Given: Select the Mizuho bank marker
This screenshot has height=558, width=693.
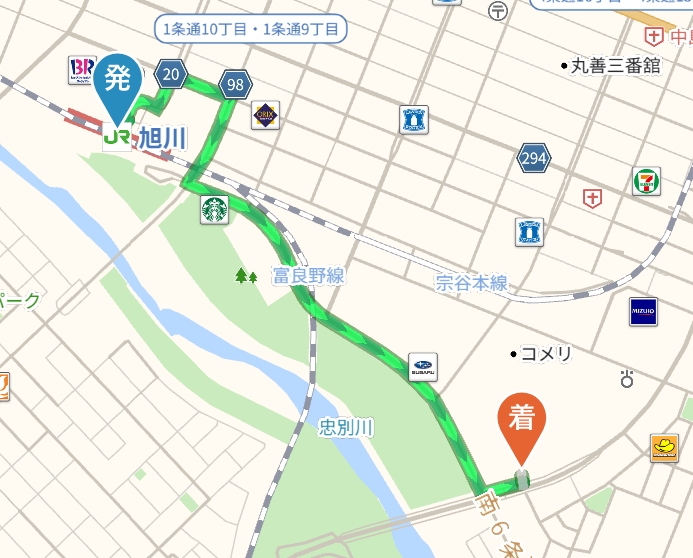Looking at the screenshot, I should point(643,312).
